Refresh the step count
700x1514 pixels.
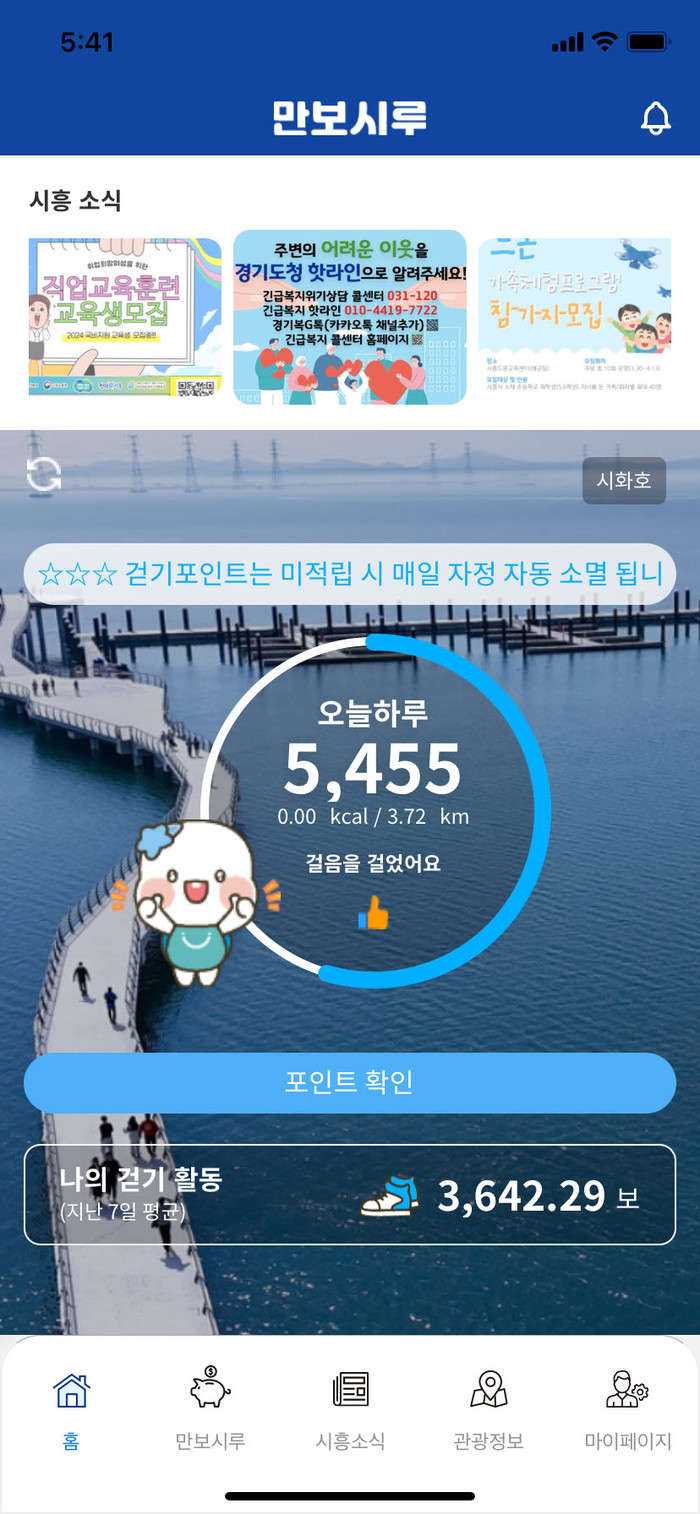click(x=44, y=476)
